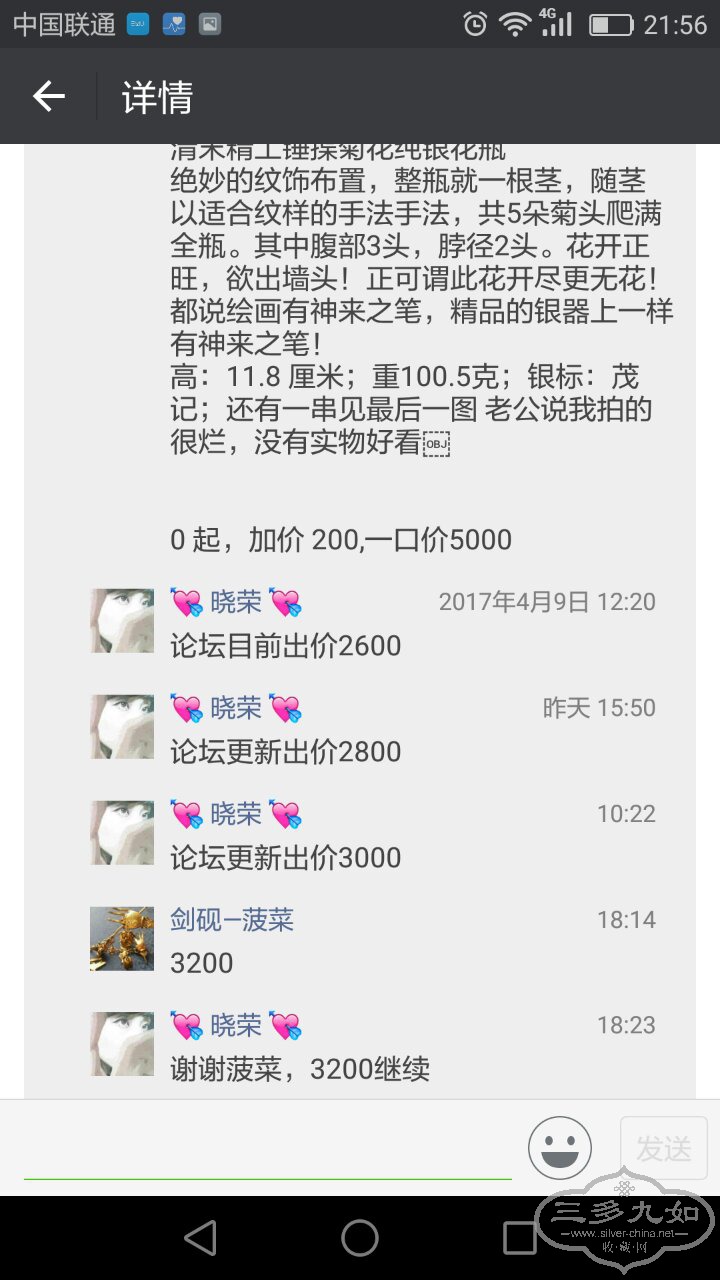
Task: Tap 剑砚-菠菜's avatar picture
Action: click(x=122, y=939)
